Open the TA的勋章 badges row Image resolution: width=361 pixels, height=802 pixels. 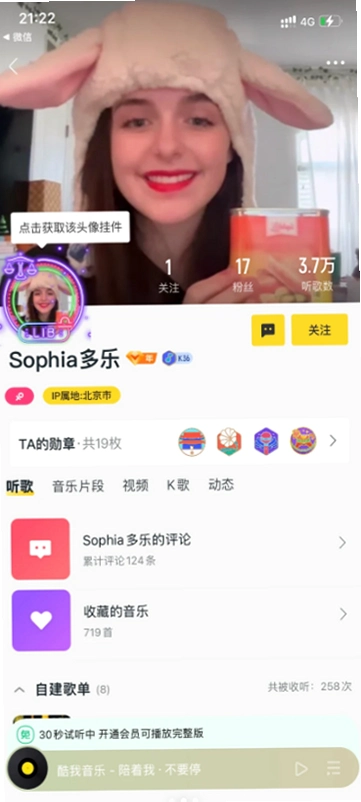pos(179,441)
